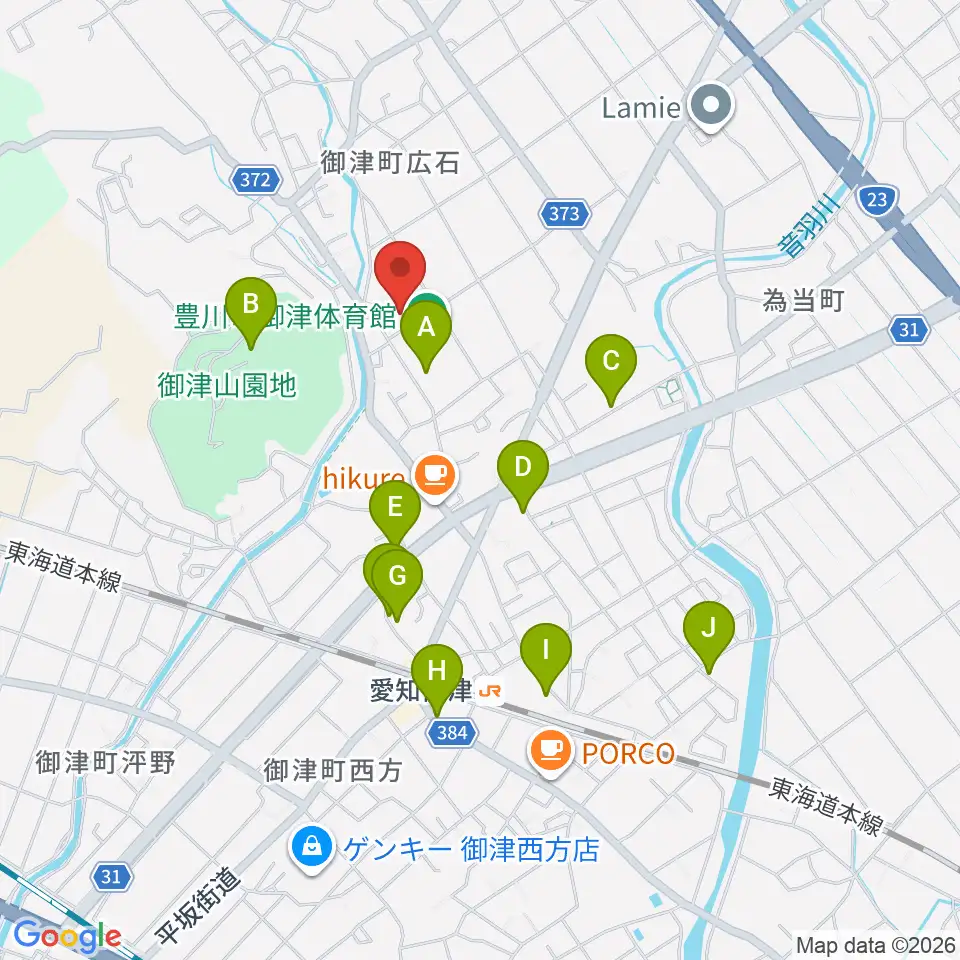The height and width of the screenshot is (960, 960).
Task: Open the PORCO cafe marker
Action: [552, 753]
